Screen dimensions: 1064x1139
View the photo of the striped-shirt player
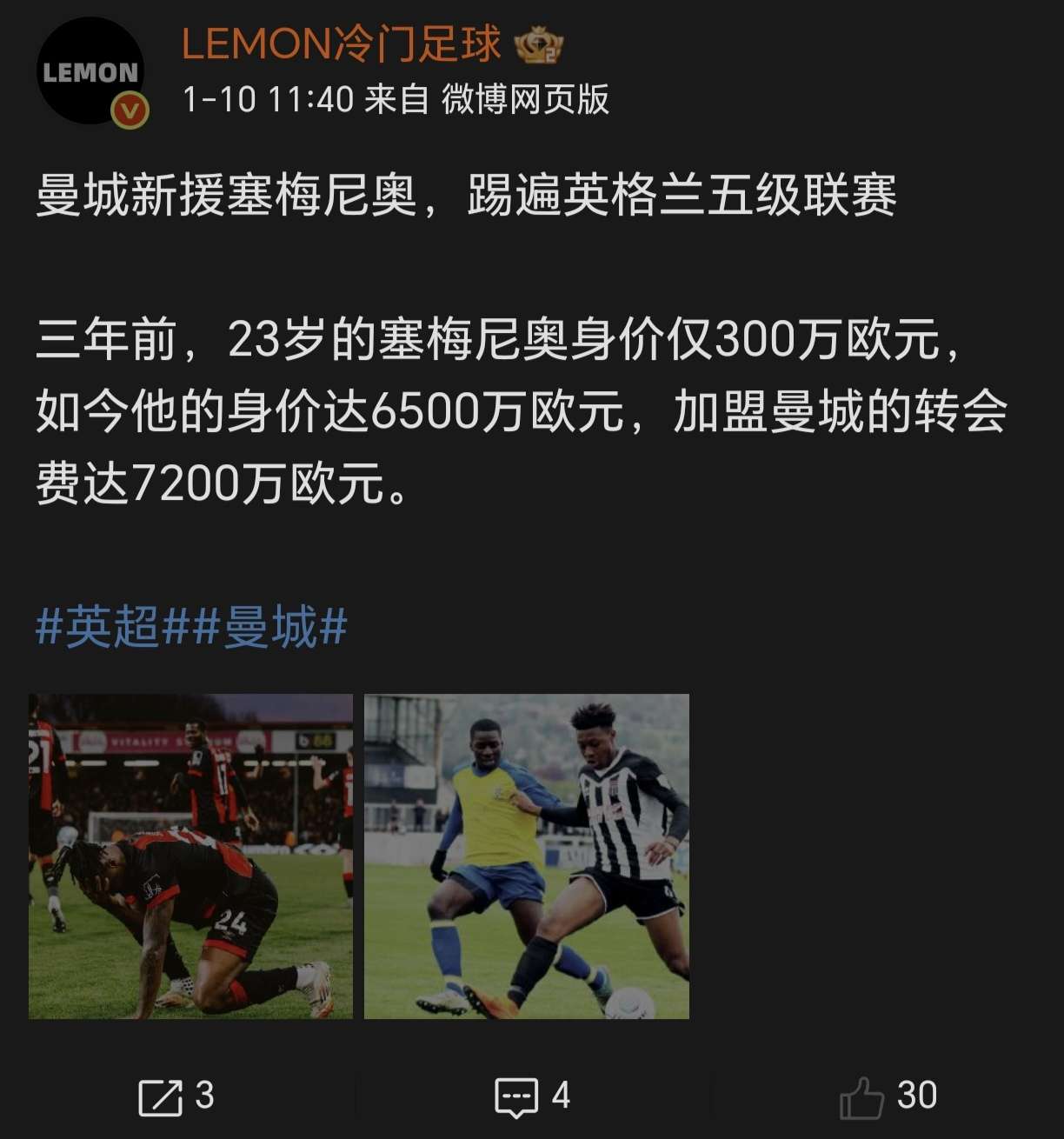click(x=526, y=856)
